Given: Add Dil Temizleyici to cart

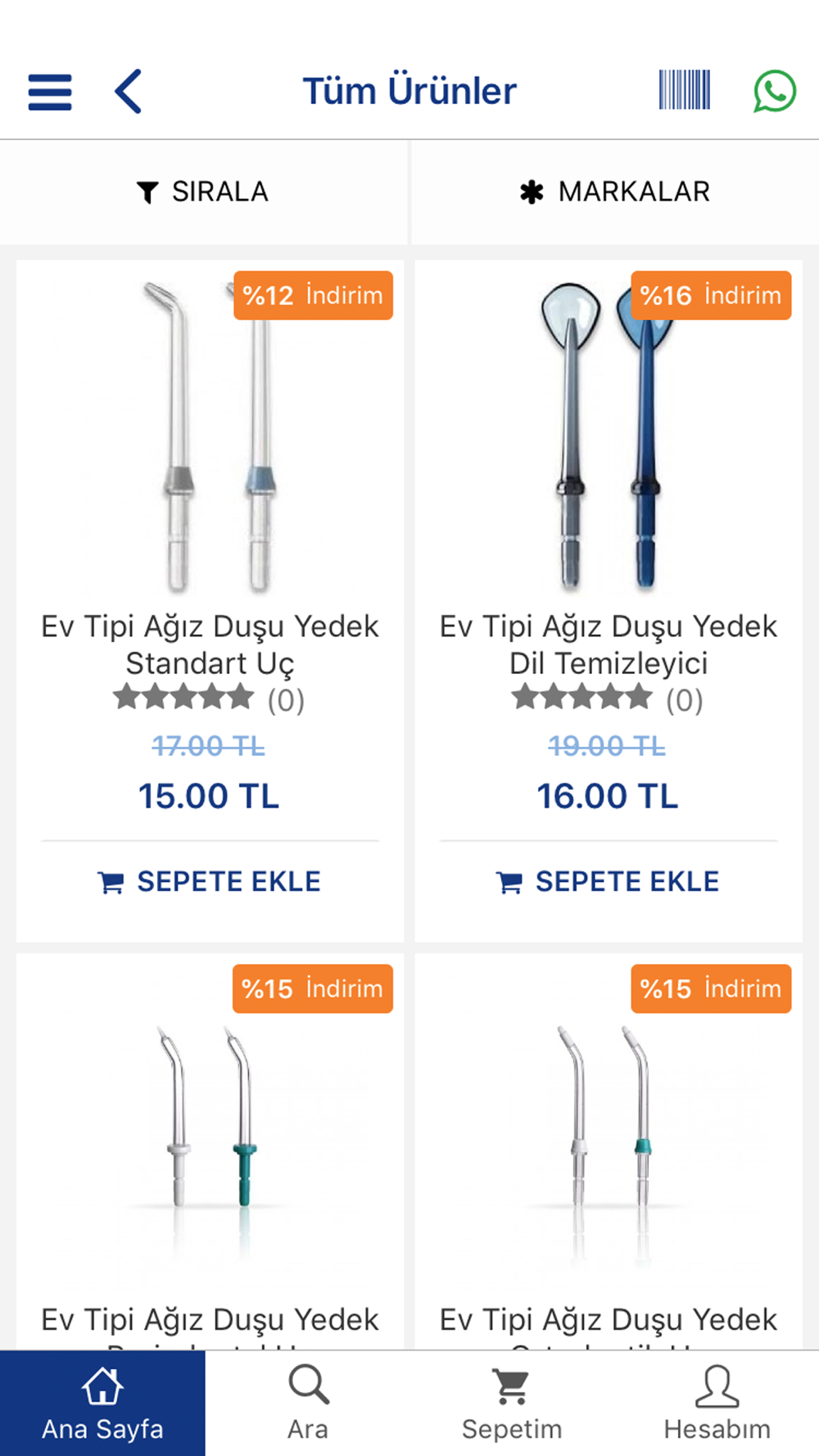Looking at the screenshot, I should click(x=608, y=882).
